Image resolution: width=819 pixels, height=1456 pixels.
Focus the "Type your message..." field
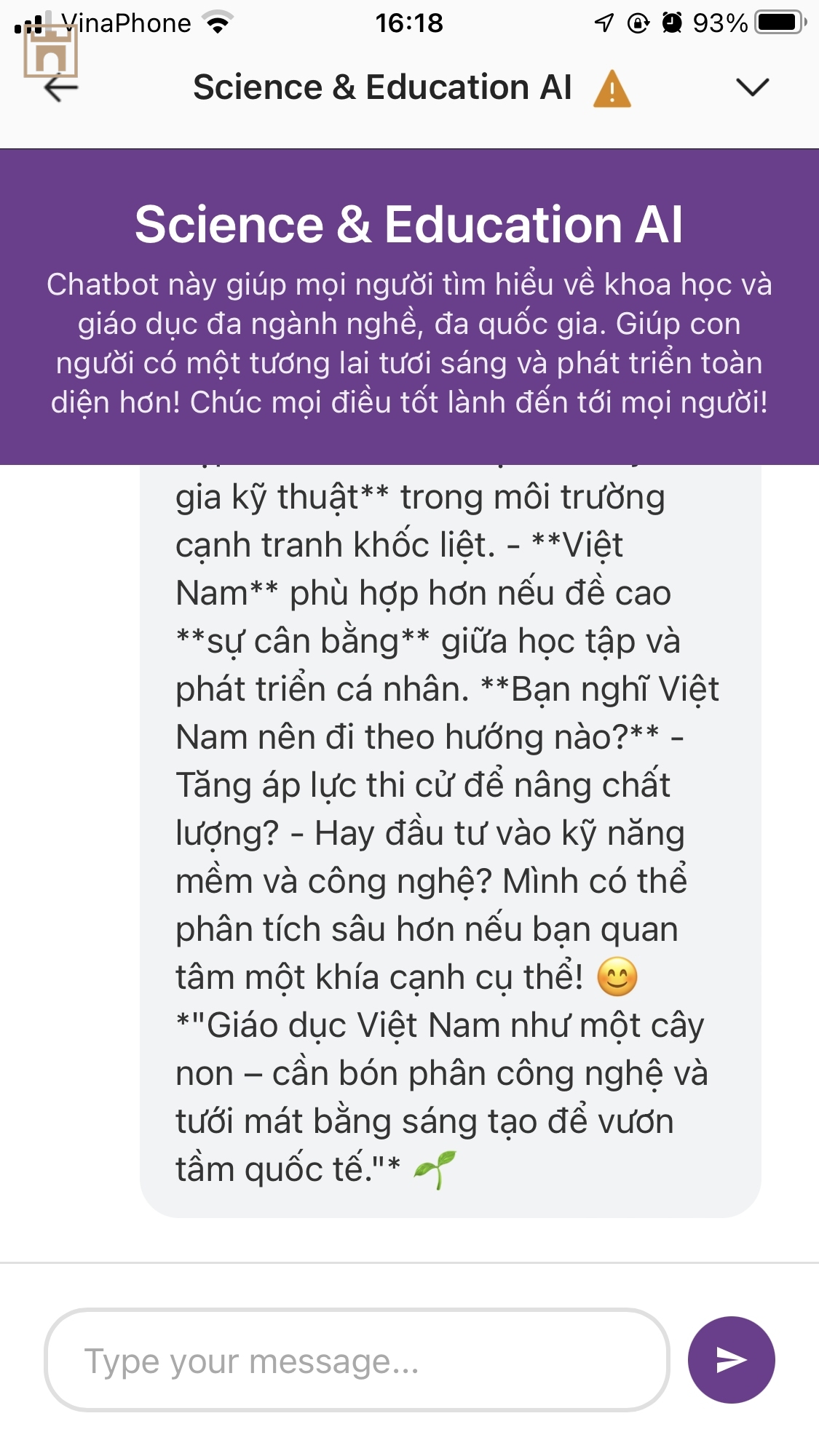[357, 1360]
